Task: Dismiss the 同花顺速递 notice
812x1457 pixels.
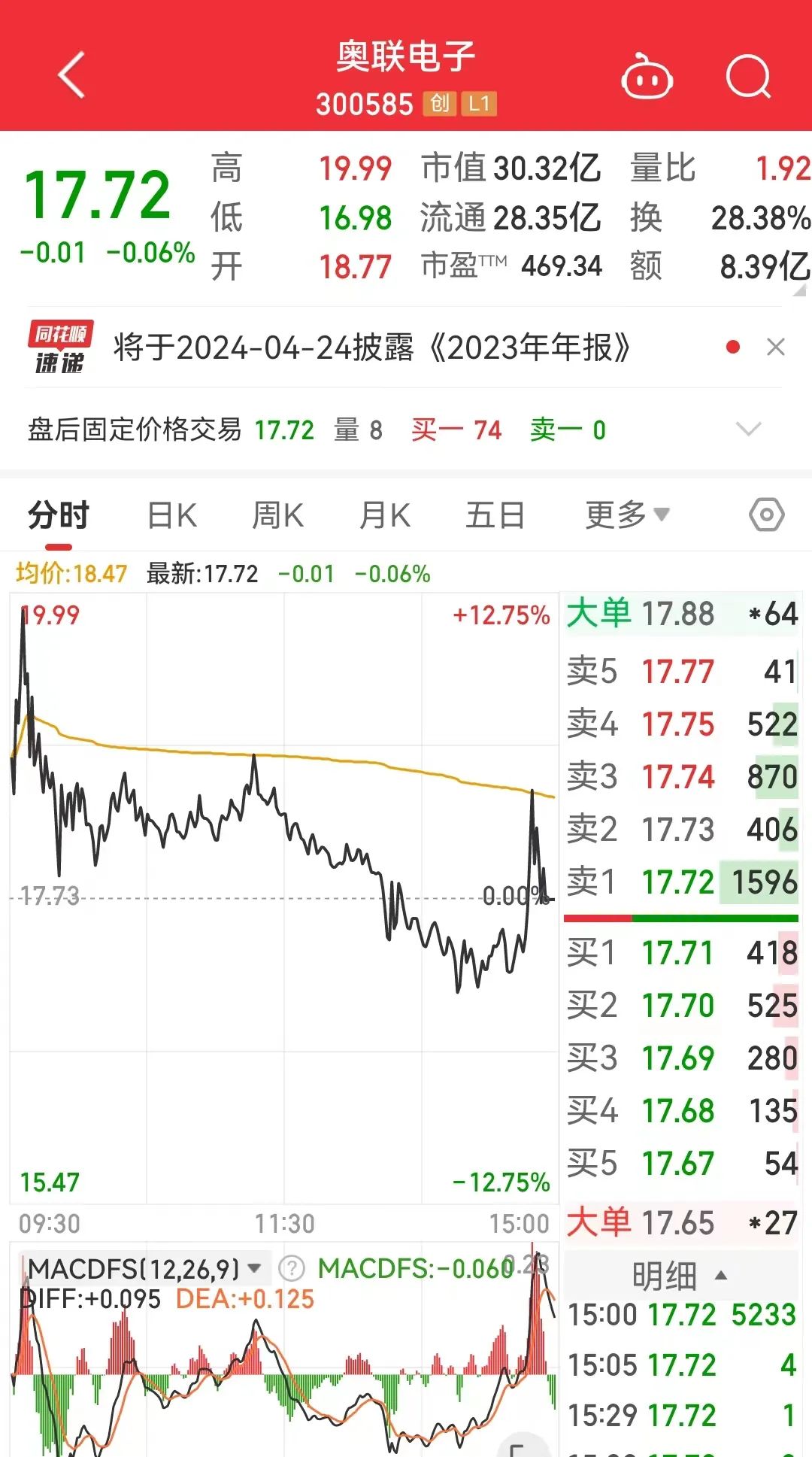Action: click(x=775, y=347)
